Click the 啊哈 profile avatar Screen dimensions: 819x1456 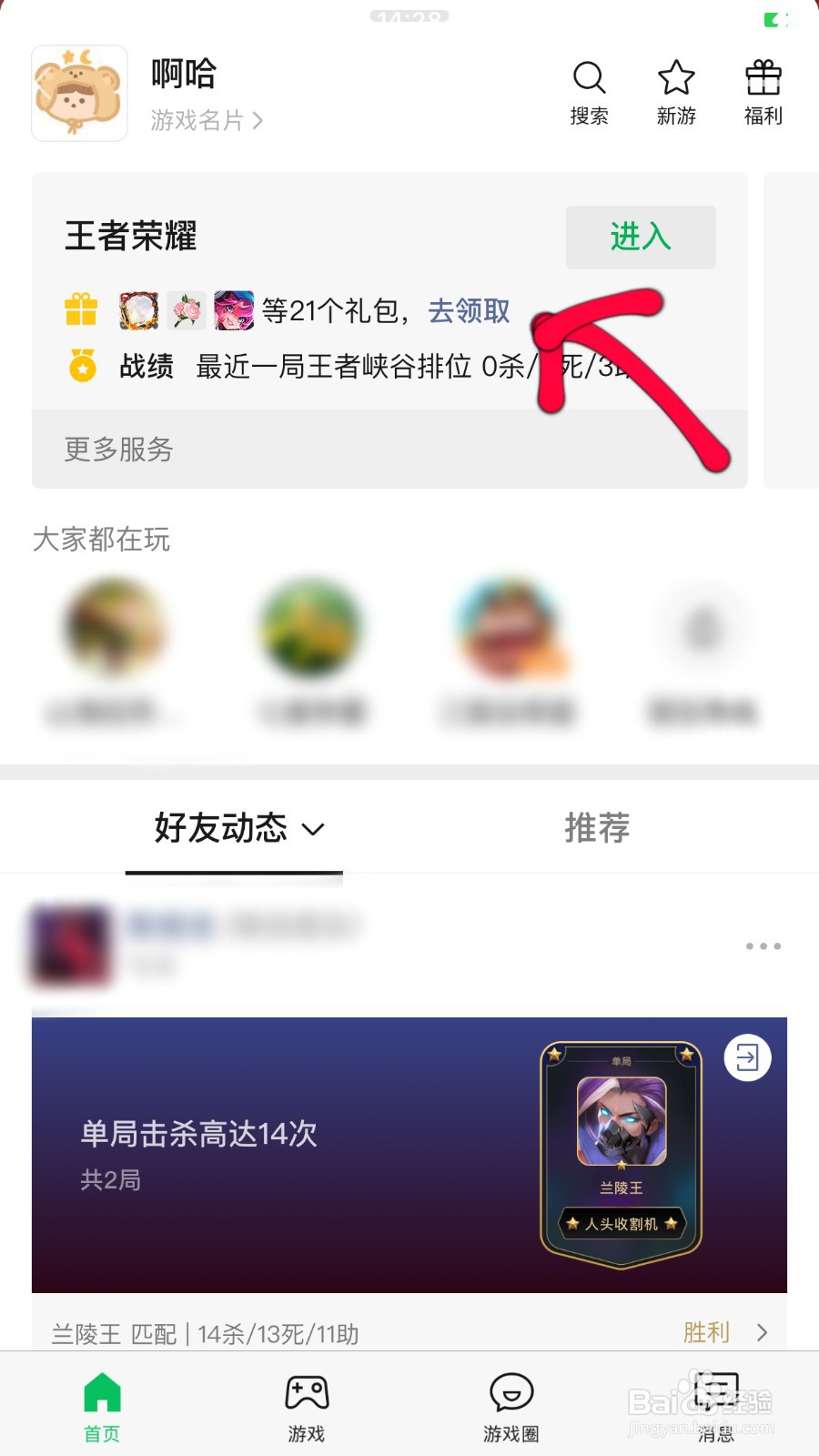(x=79, y=93)
